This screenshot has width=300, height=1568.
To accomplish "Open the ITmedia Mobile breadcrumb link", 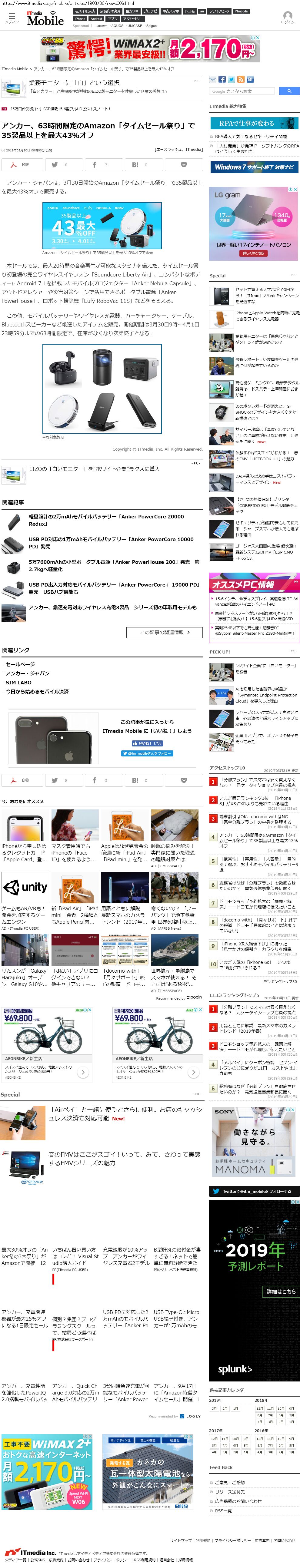I will (x=15, y=69).
